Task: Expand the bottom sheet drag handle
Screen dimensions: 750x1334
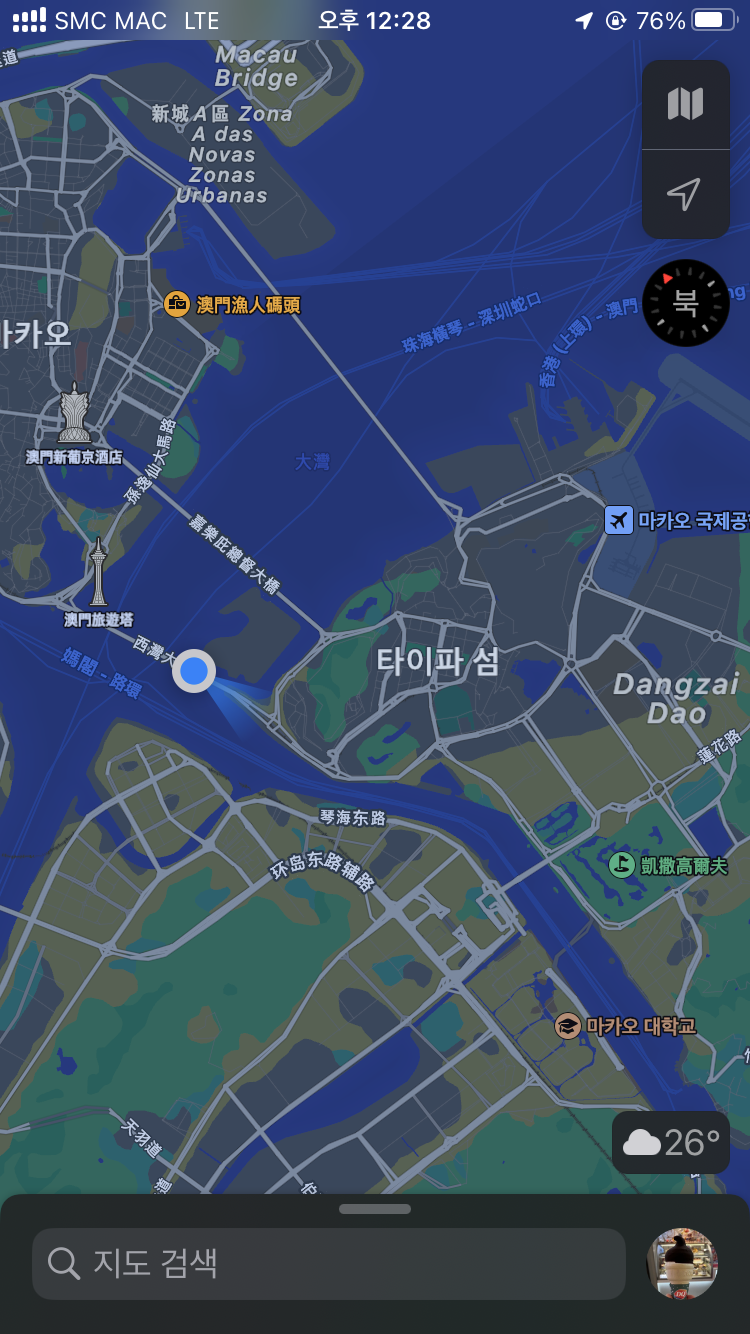Action: click(374, 1208)
